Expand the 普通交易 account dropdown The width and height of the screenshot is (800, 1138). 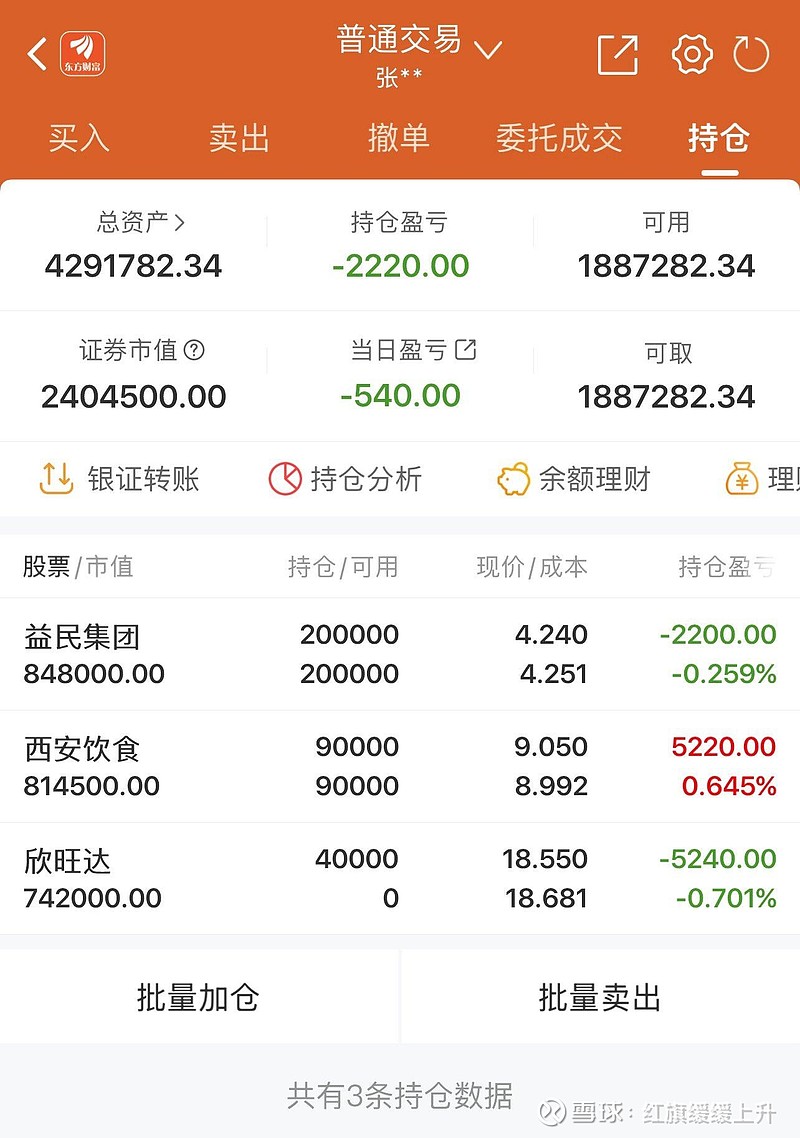coord(487,48)
